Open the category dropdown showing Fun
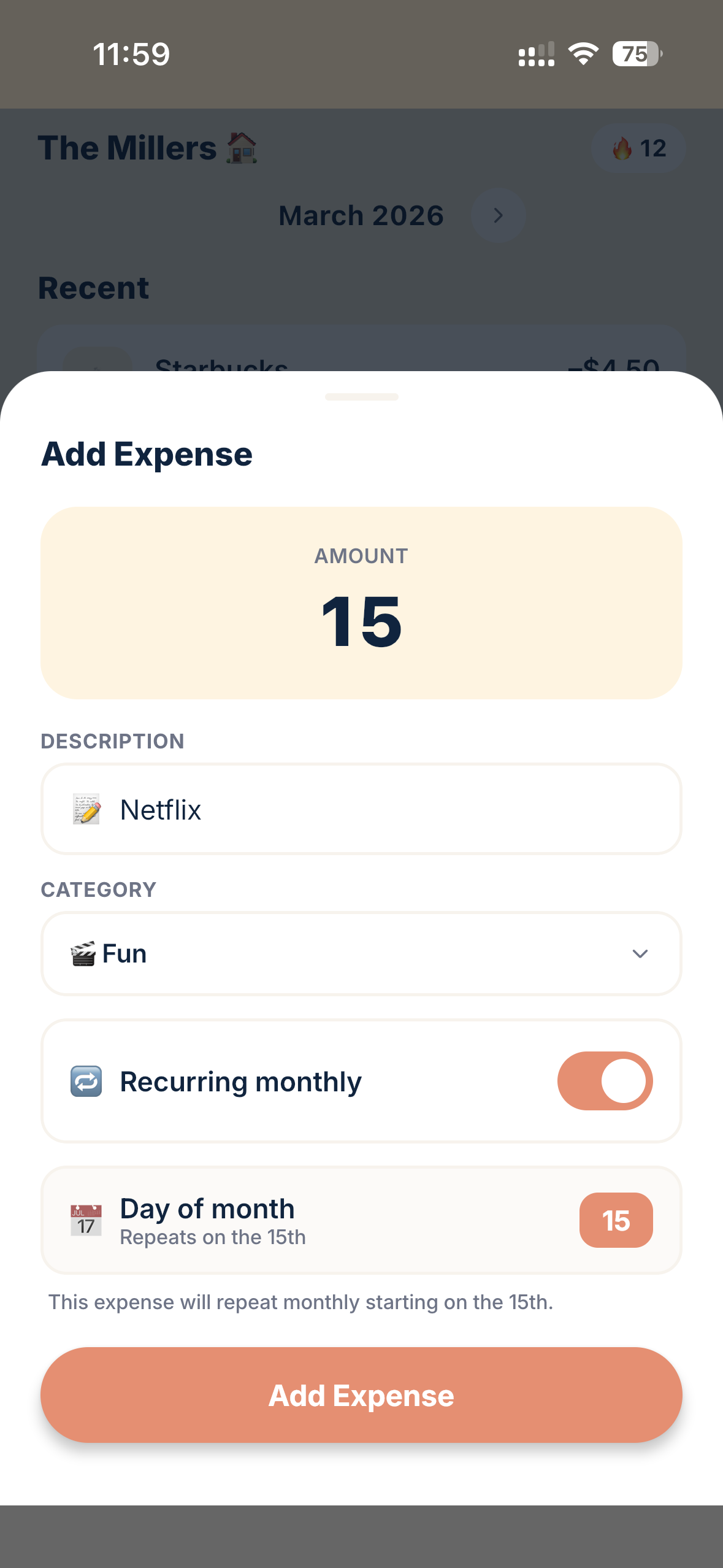 pos(361,953)
